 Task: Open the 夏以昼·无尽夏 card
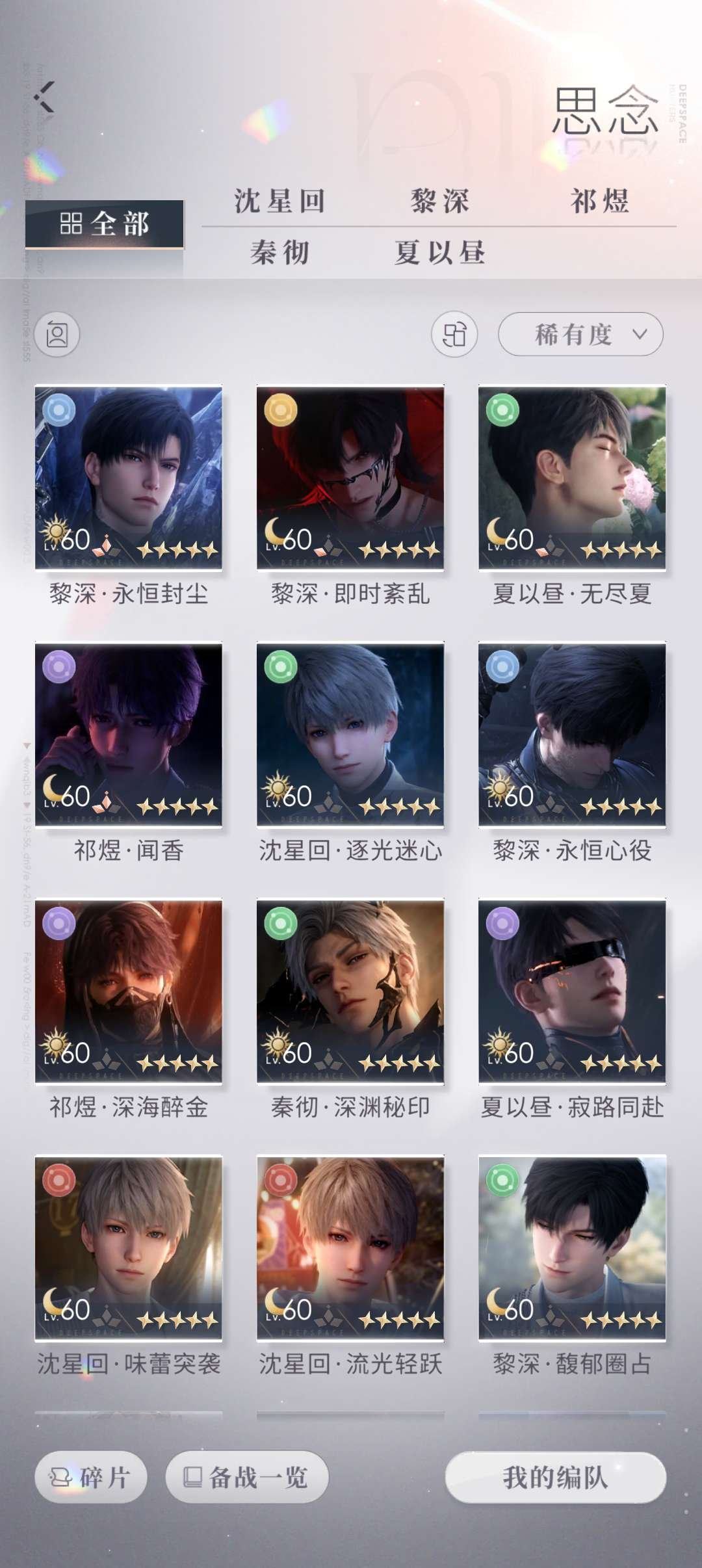tap(572, 478)
